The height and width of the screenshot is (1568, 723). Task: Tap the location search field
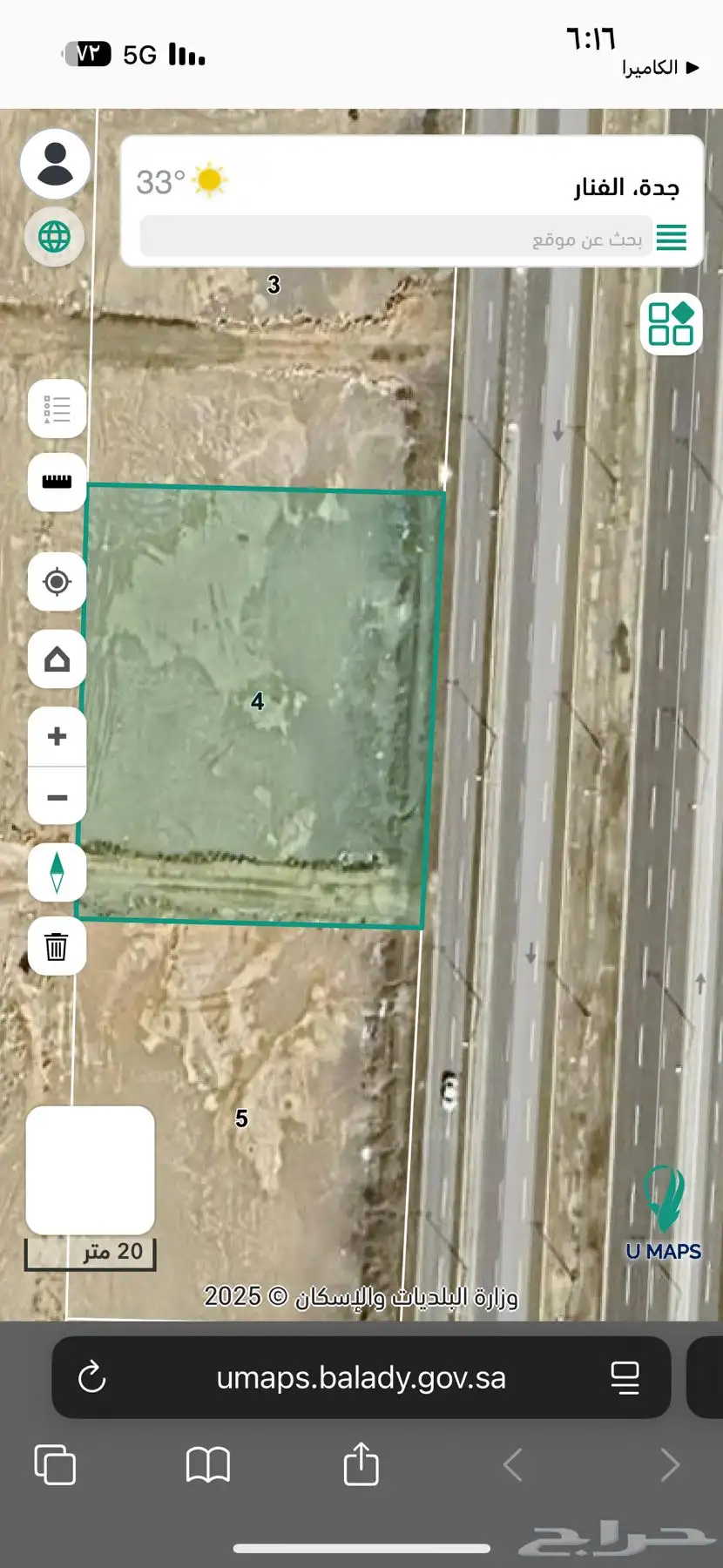coord(396,238)
